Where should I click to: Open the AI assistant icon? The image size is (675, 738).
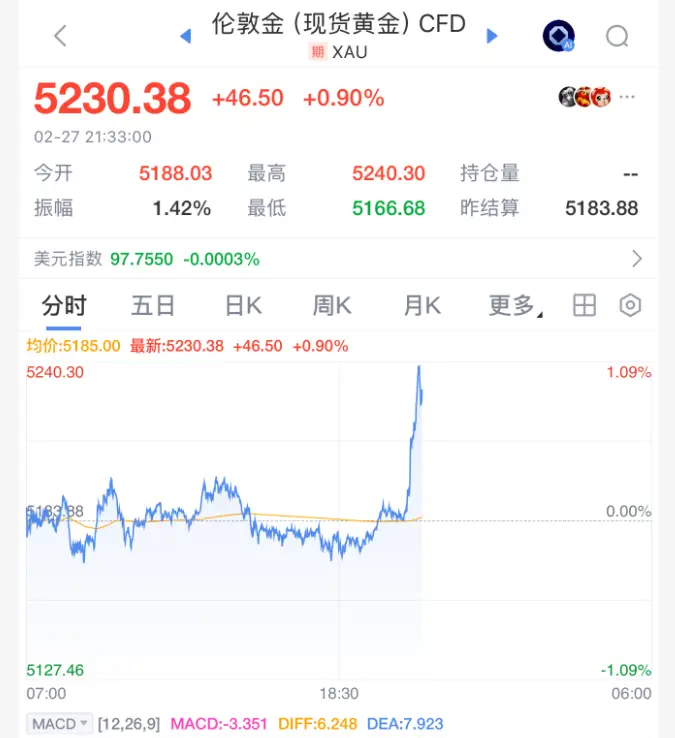point(558,37)
